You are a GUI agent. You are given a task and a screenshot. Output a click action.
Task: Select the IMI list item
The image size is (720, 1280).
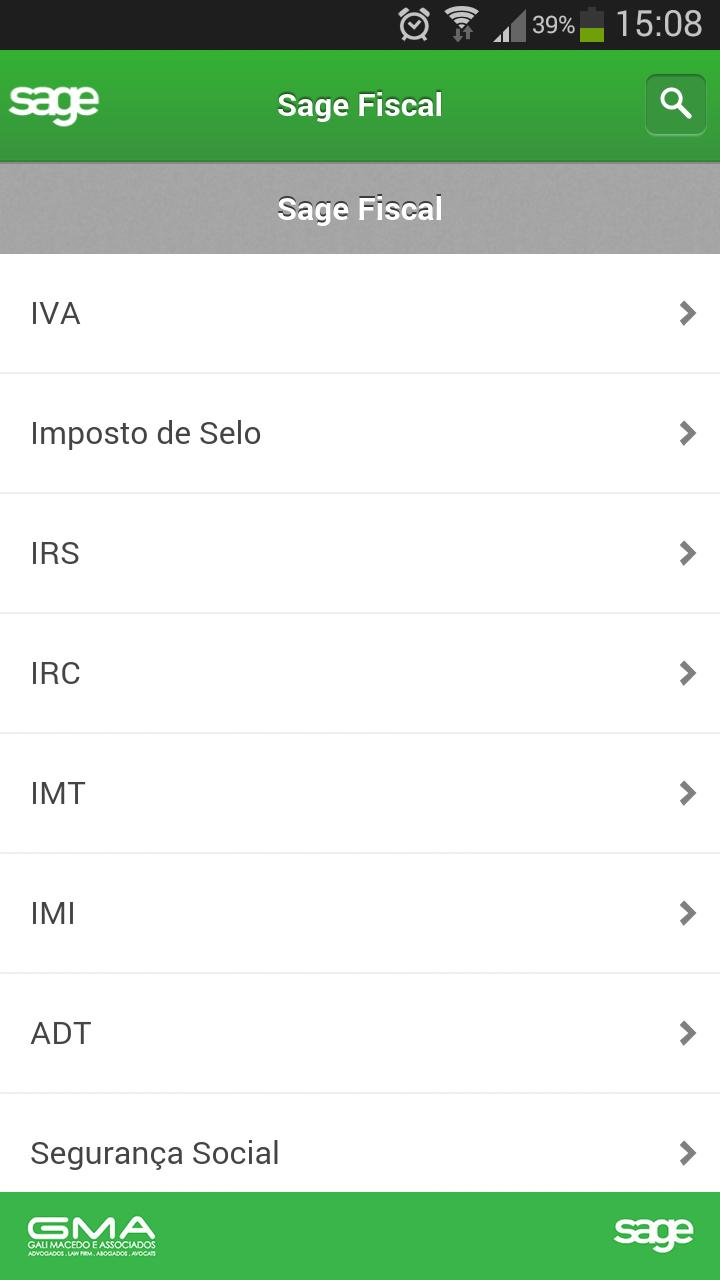[360, 913]
